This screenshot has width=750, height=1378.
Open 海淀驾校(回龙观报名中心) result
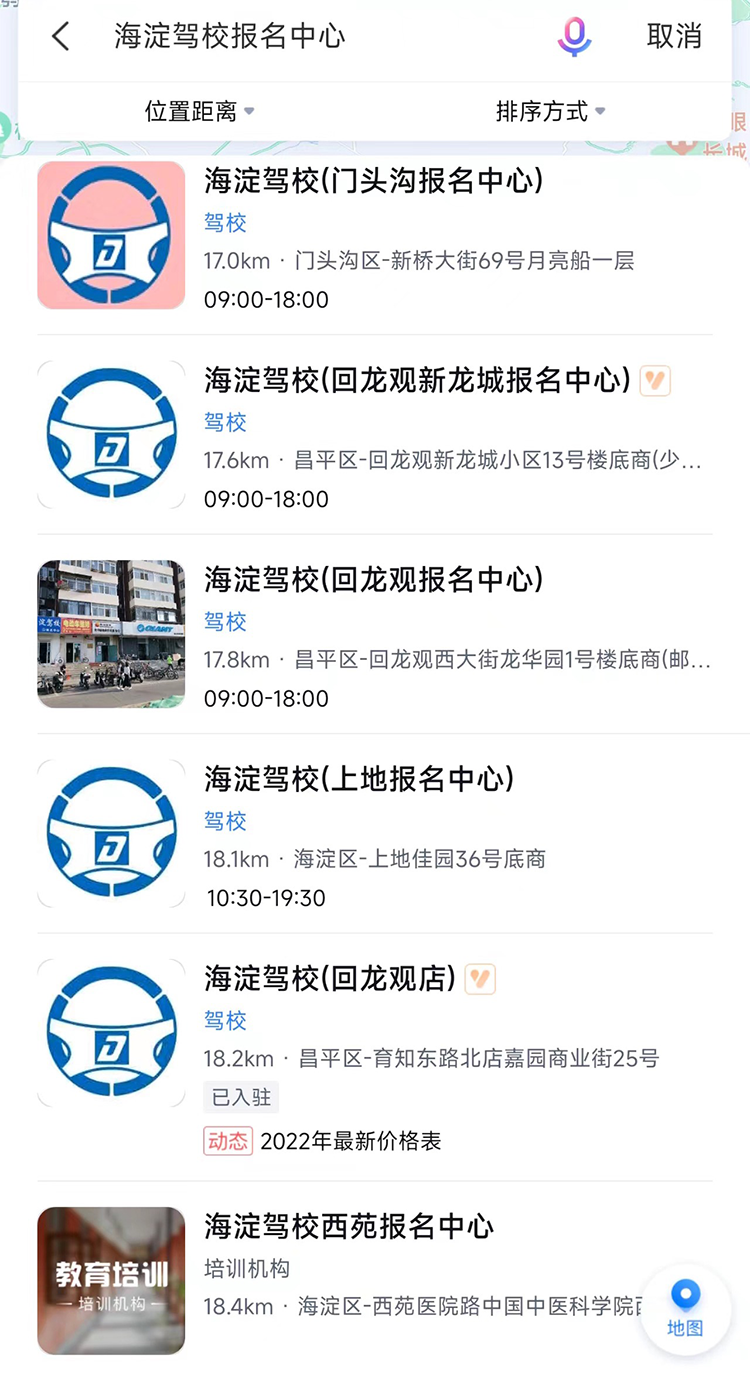tap(374, 579)
